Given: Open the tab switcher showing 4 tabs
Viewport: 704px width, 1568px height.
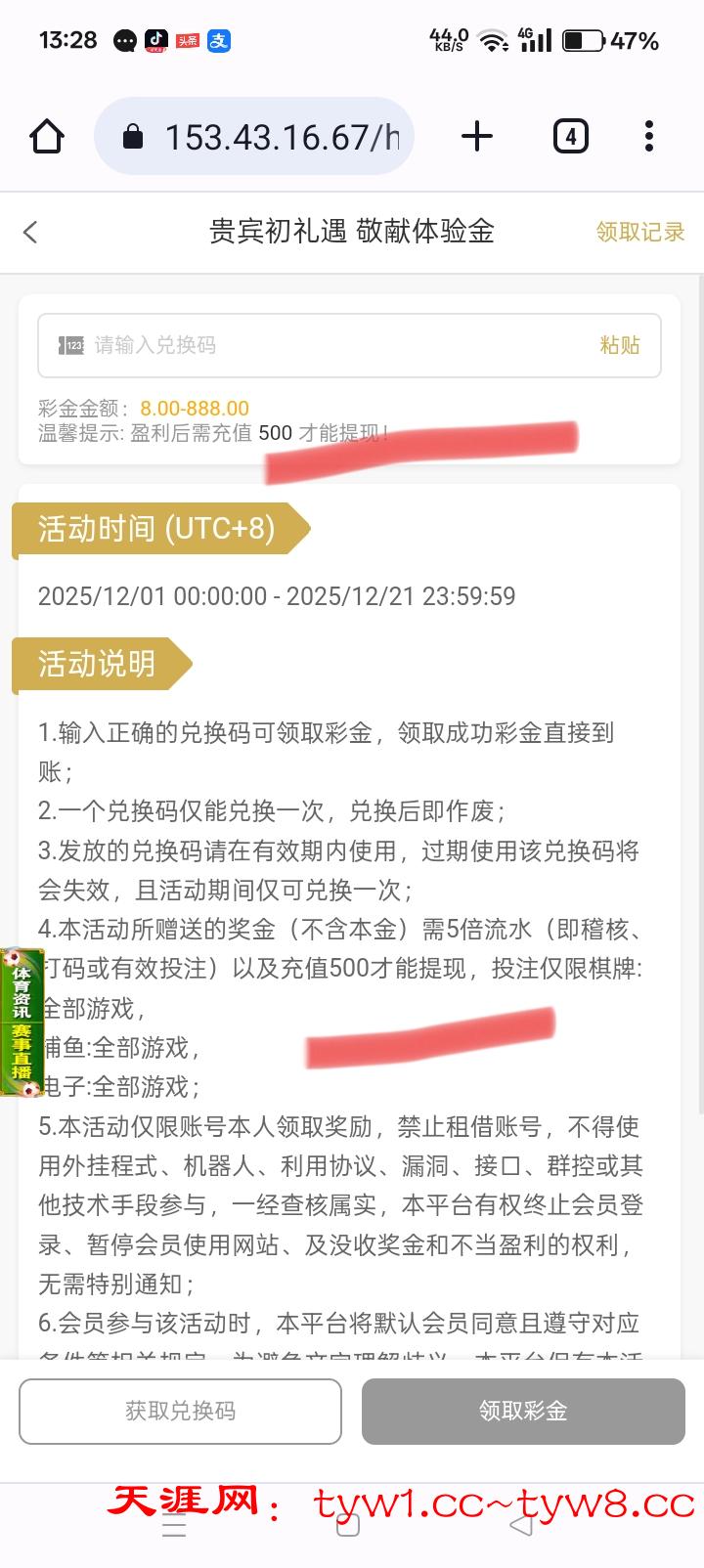Looking at the screenshot, I should click(570, 137).
